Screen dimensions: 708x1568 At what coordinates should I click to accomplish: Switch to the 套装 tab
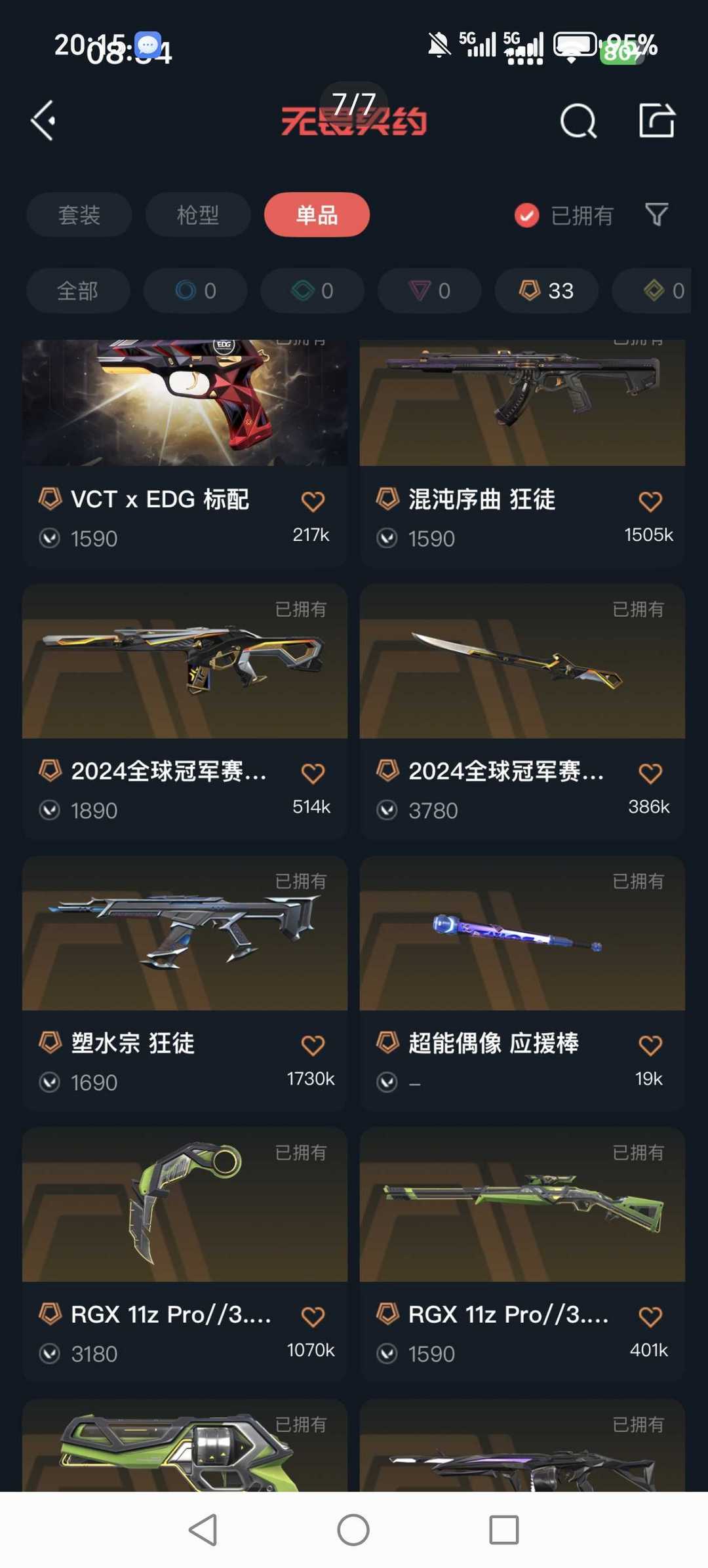click(x=79, y=215)
